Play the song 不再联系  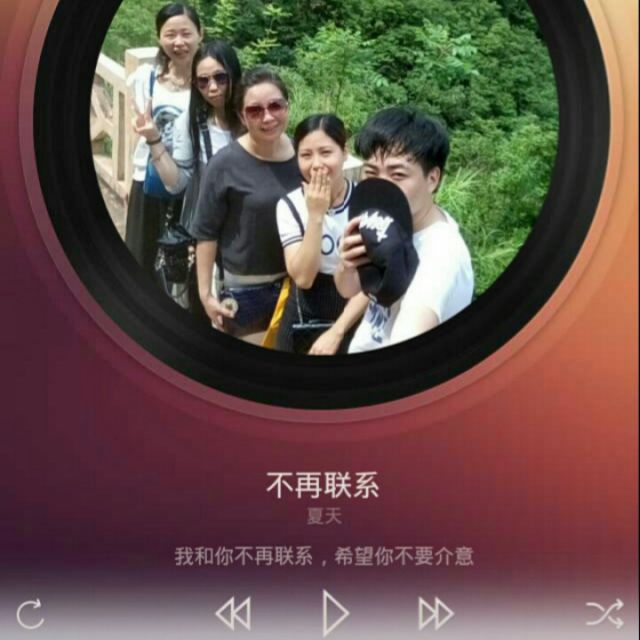click(334, 612)
